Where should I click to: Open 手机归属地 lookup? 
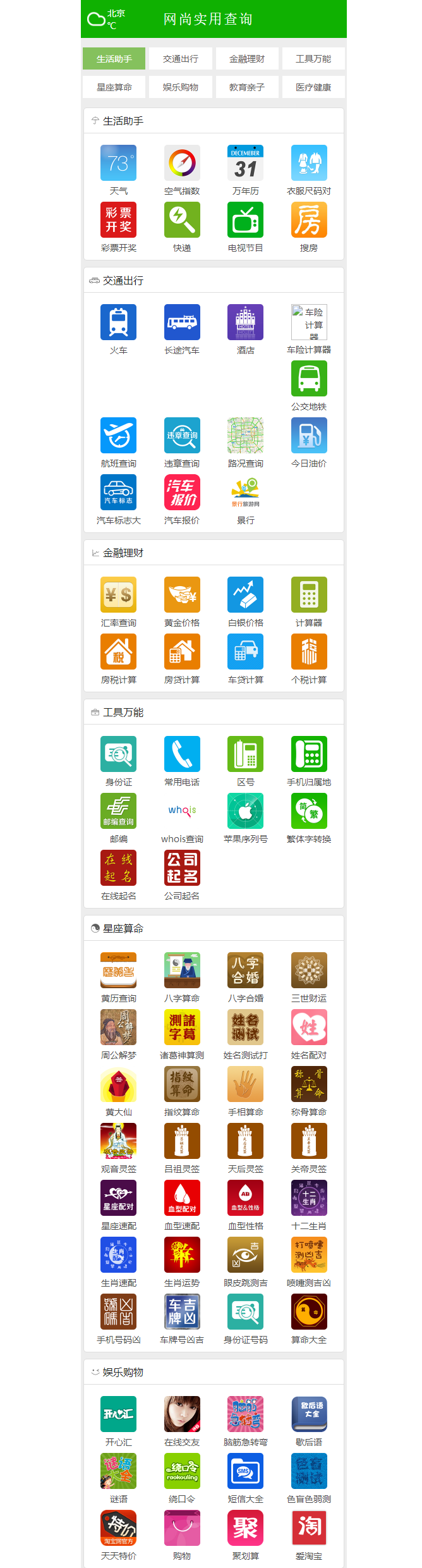point(309,755)
